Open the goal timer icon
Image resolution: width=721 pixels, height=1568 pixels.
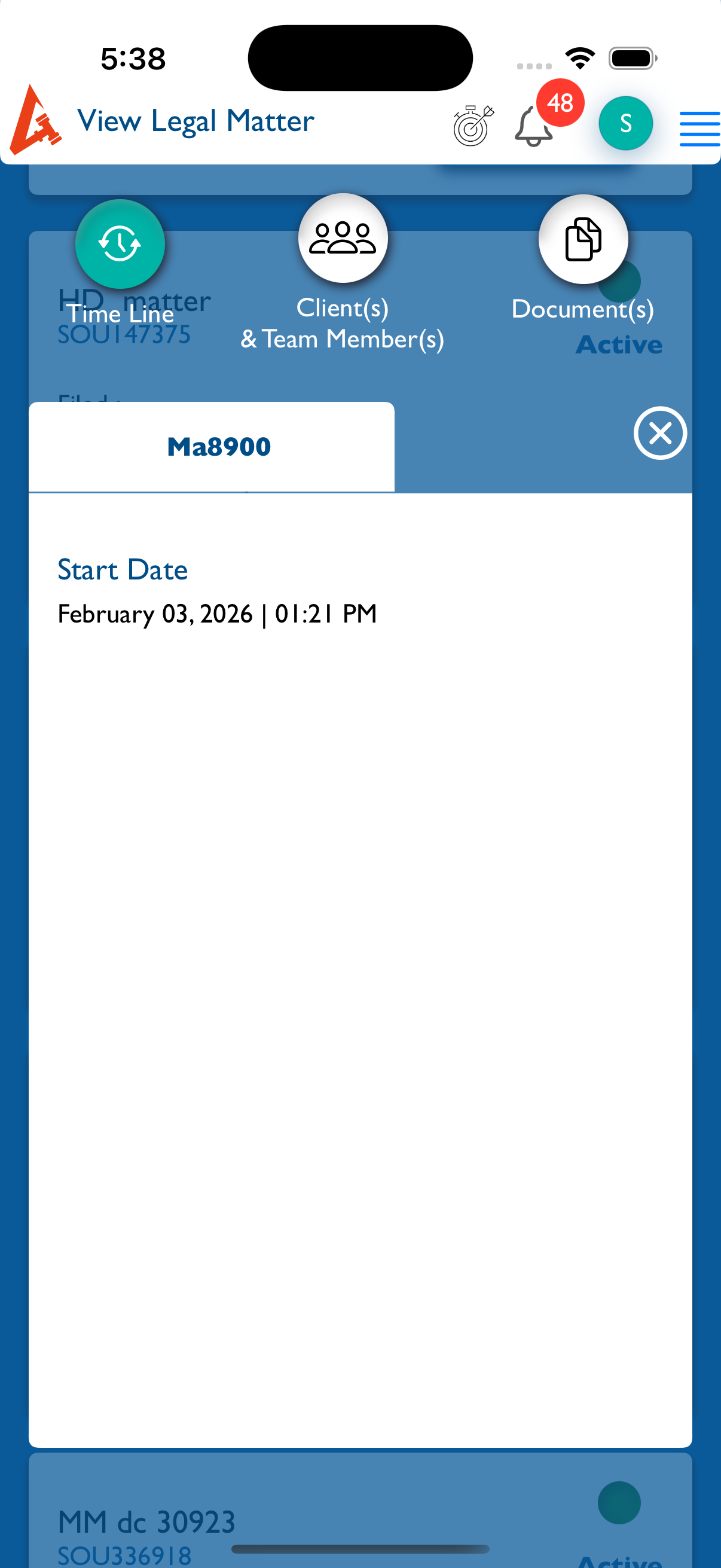click(x=473, y=126)
